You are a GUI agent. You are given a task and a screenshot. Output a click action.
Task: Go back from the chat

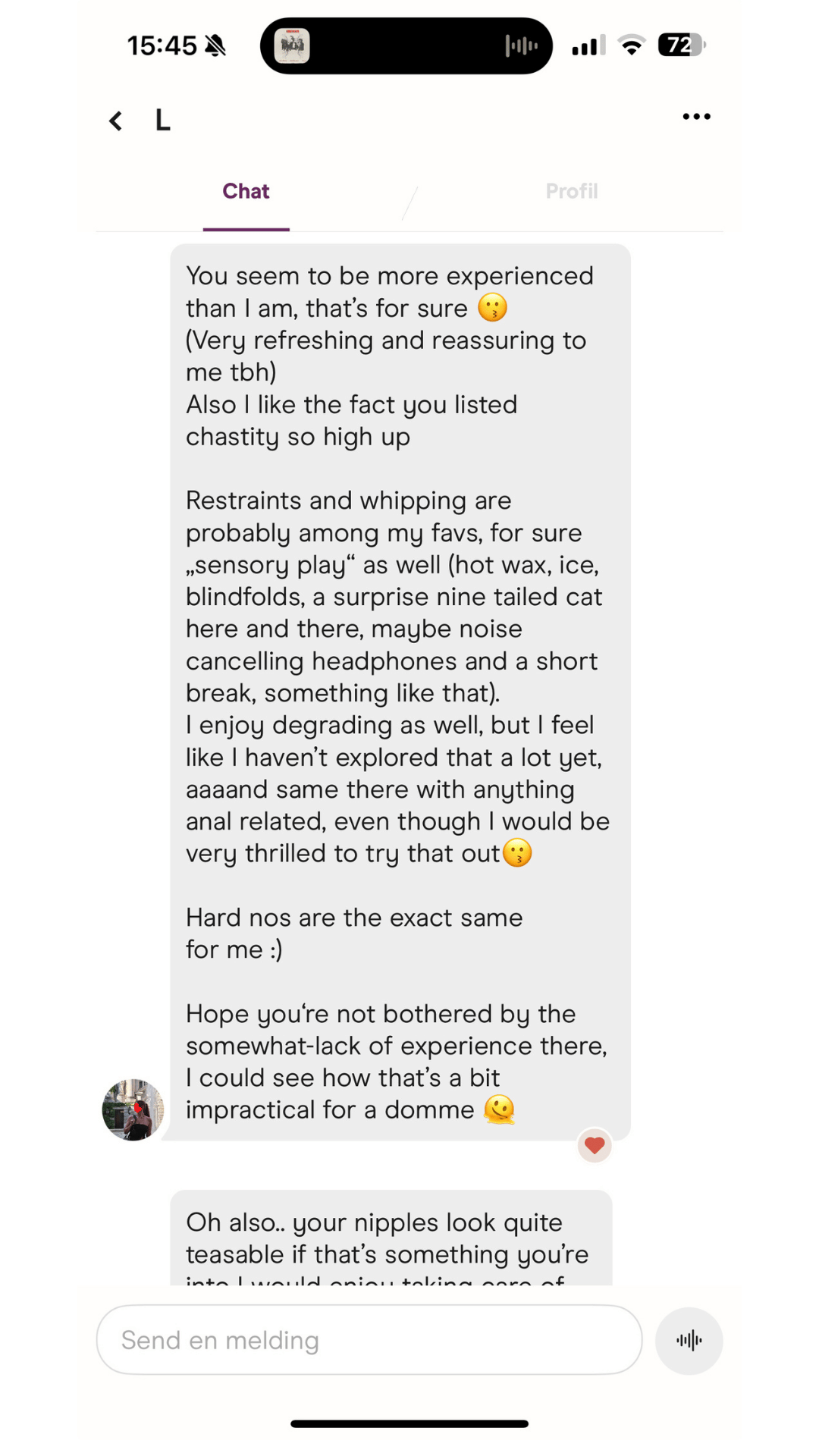[116, 121]
